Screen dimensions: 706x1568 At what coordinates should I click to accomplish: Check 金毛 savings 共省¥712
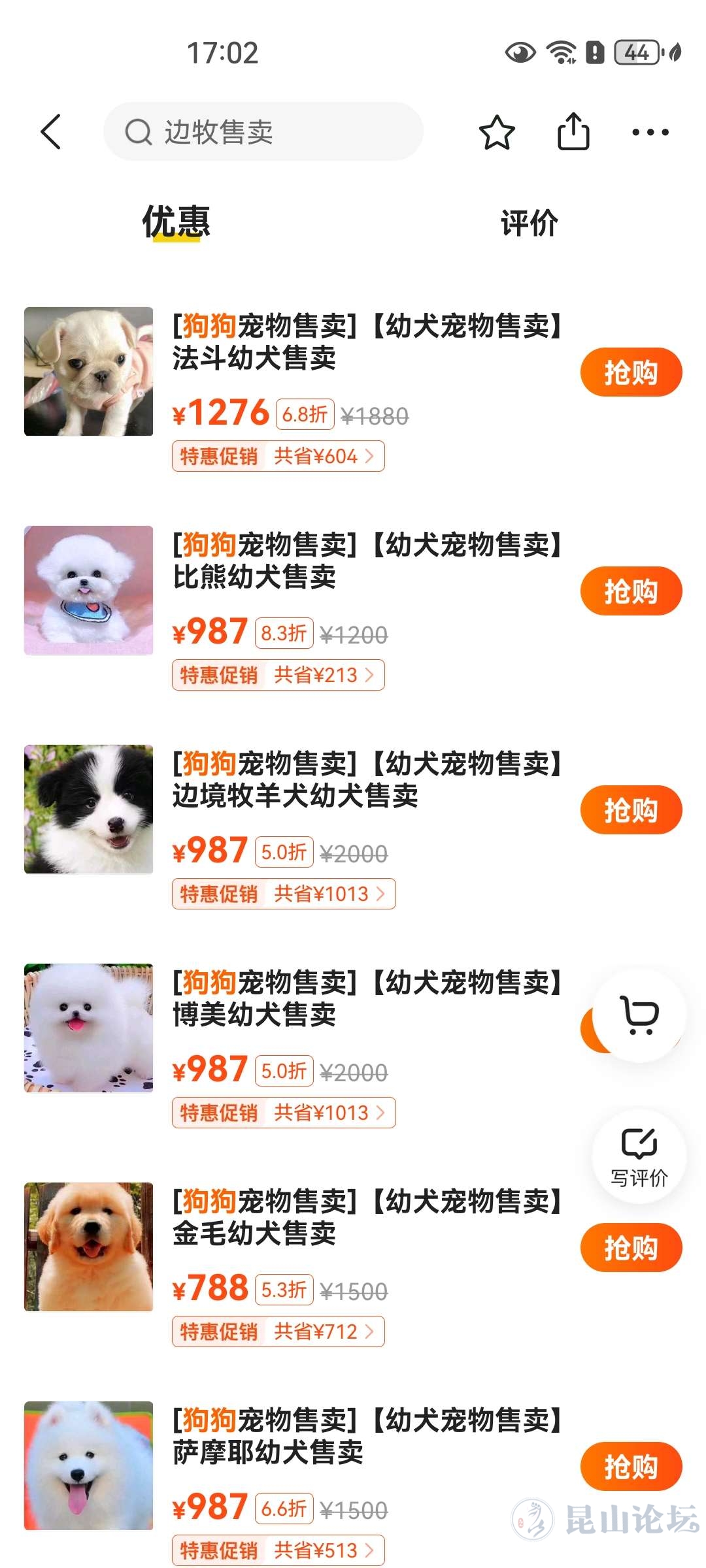click(278, 1331)
